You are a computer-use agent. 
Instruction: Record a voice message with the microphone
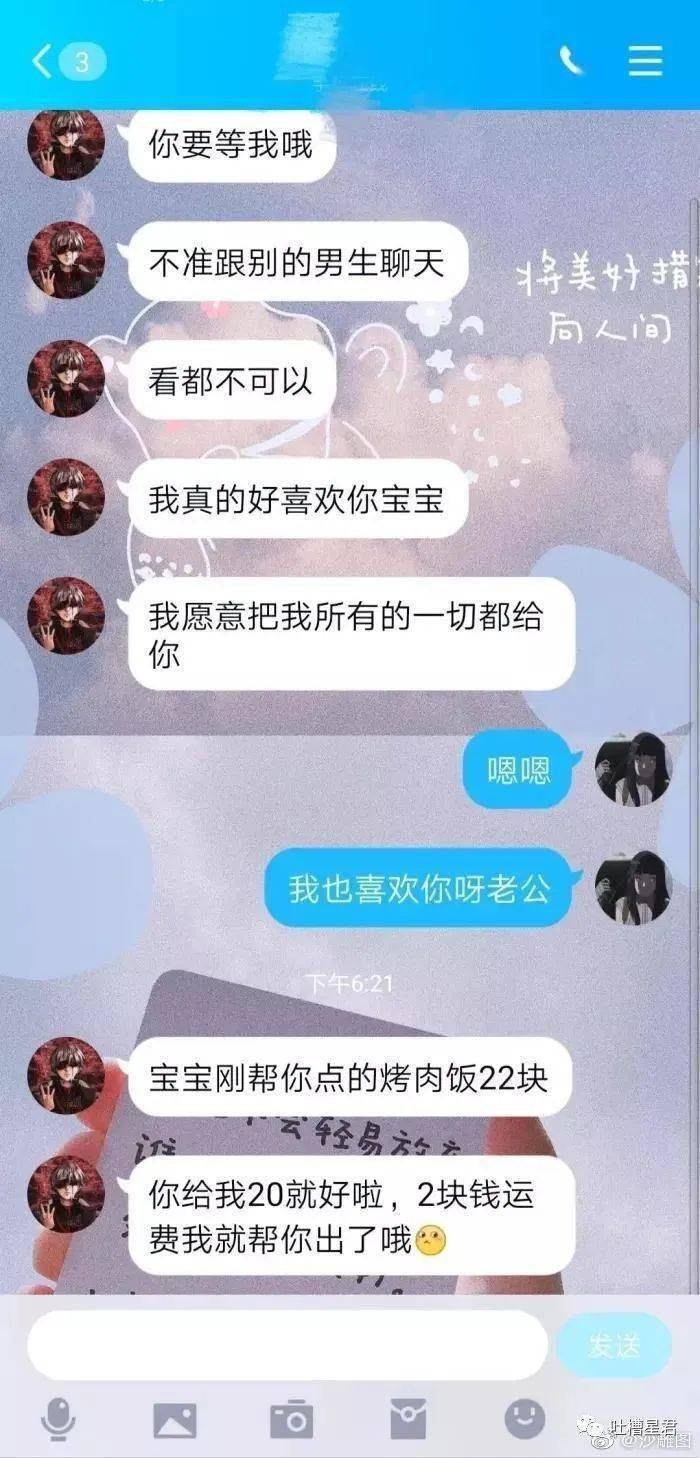[59, 1420]
